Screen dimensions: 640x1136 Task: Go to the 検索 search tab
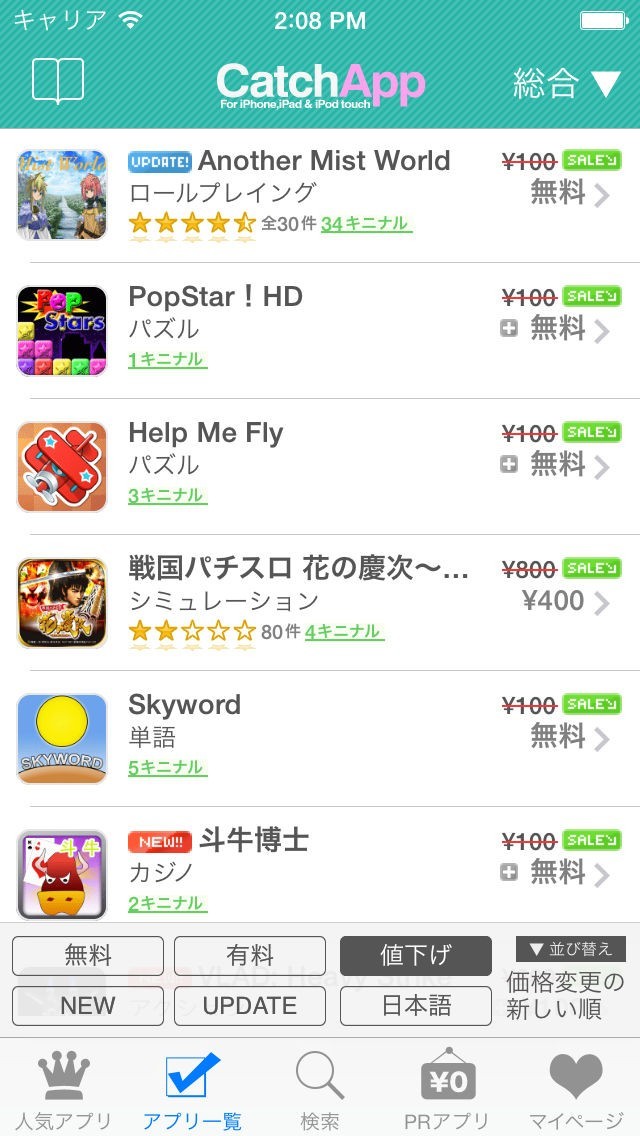click(x=320, y=1092)
